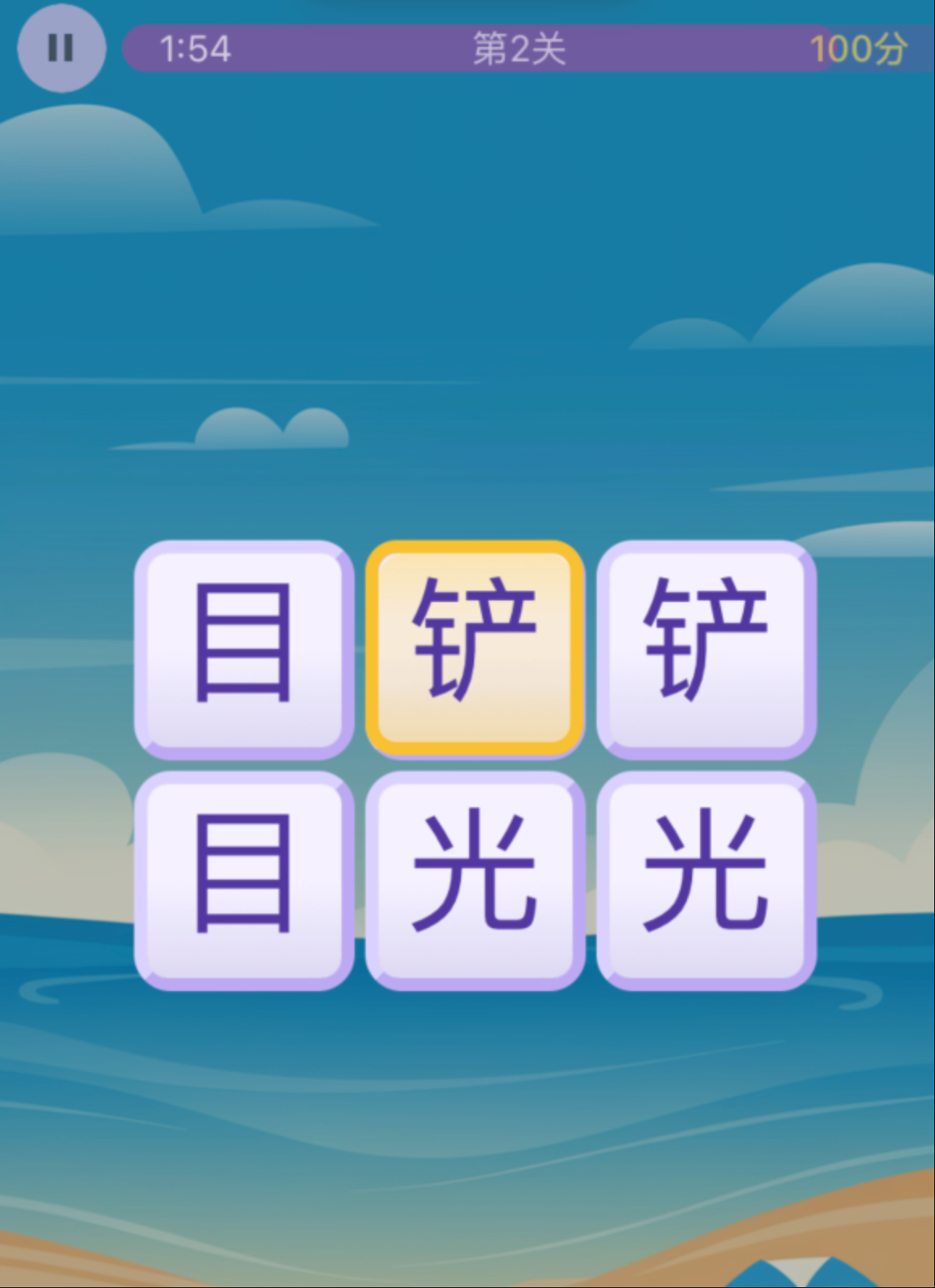Pick the 光 tile in the bottom middle
The height and width of the screenshot is (1288, 935).
(475, 880)
